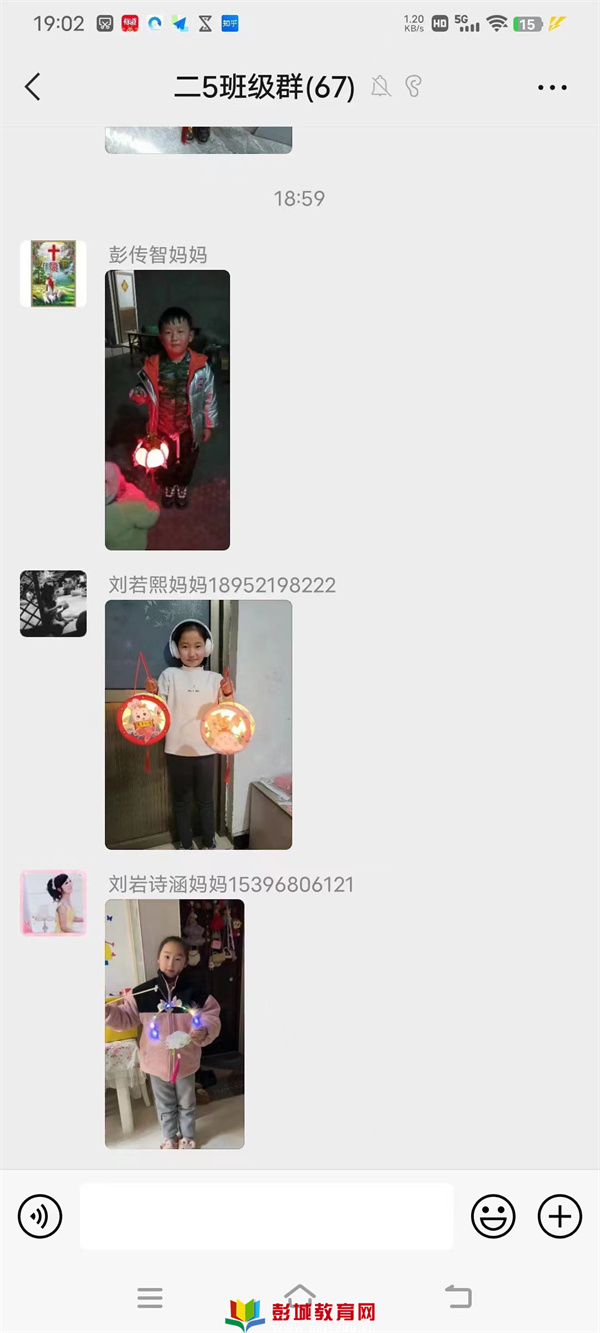View 刘若熙妈妈's profile avatar

tap(53, 604)
